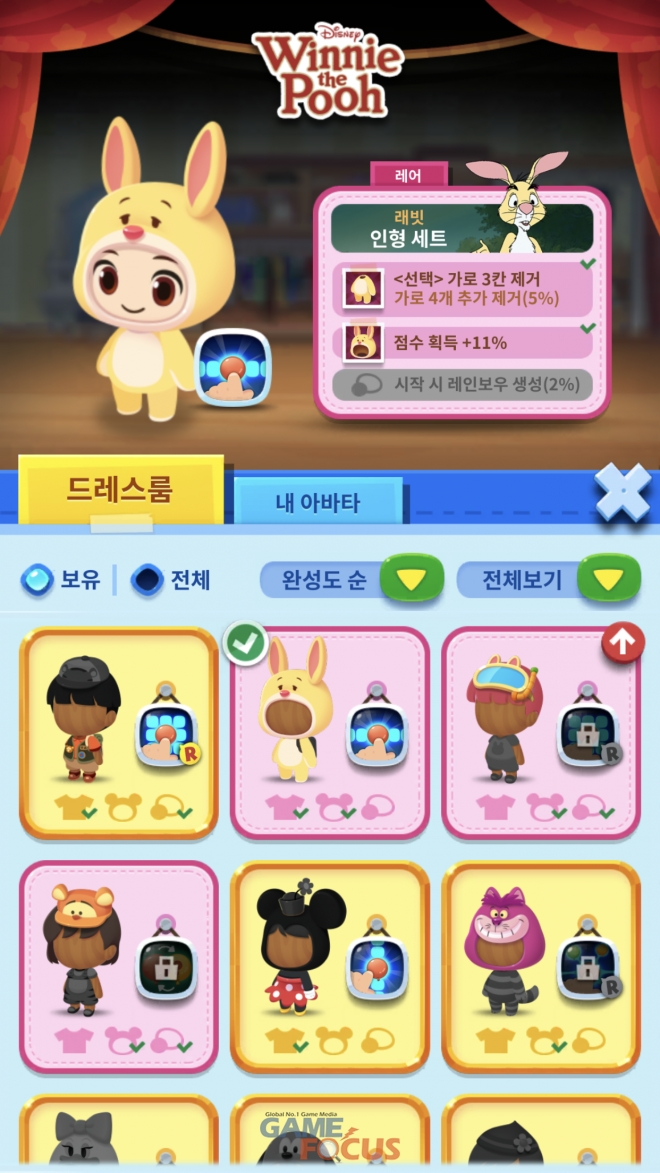Screen dimensions: 660x1173
Task: Select the 드레스룸 tab
Action: pyautogui.click(x=120, y=490)
